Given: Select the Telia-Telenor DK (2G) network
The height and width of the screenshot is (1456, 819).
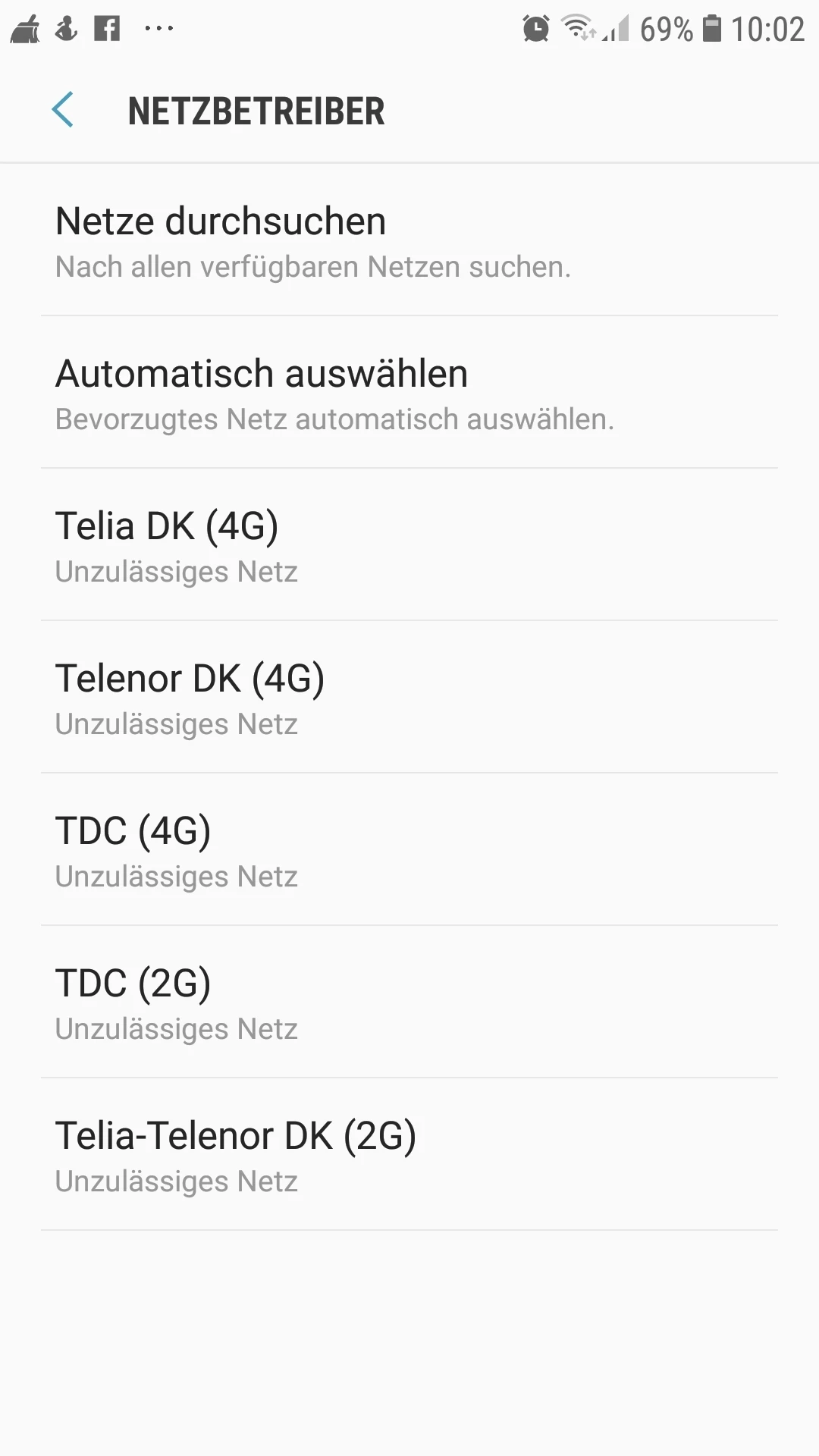Looking at the screenshot, I should pyautogui.click(x=409, y=1155).
